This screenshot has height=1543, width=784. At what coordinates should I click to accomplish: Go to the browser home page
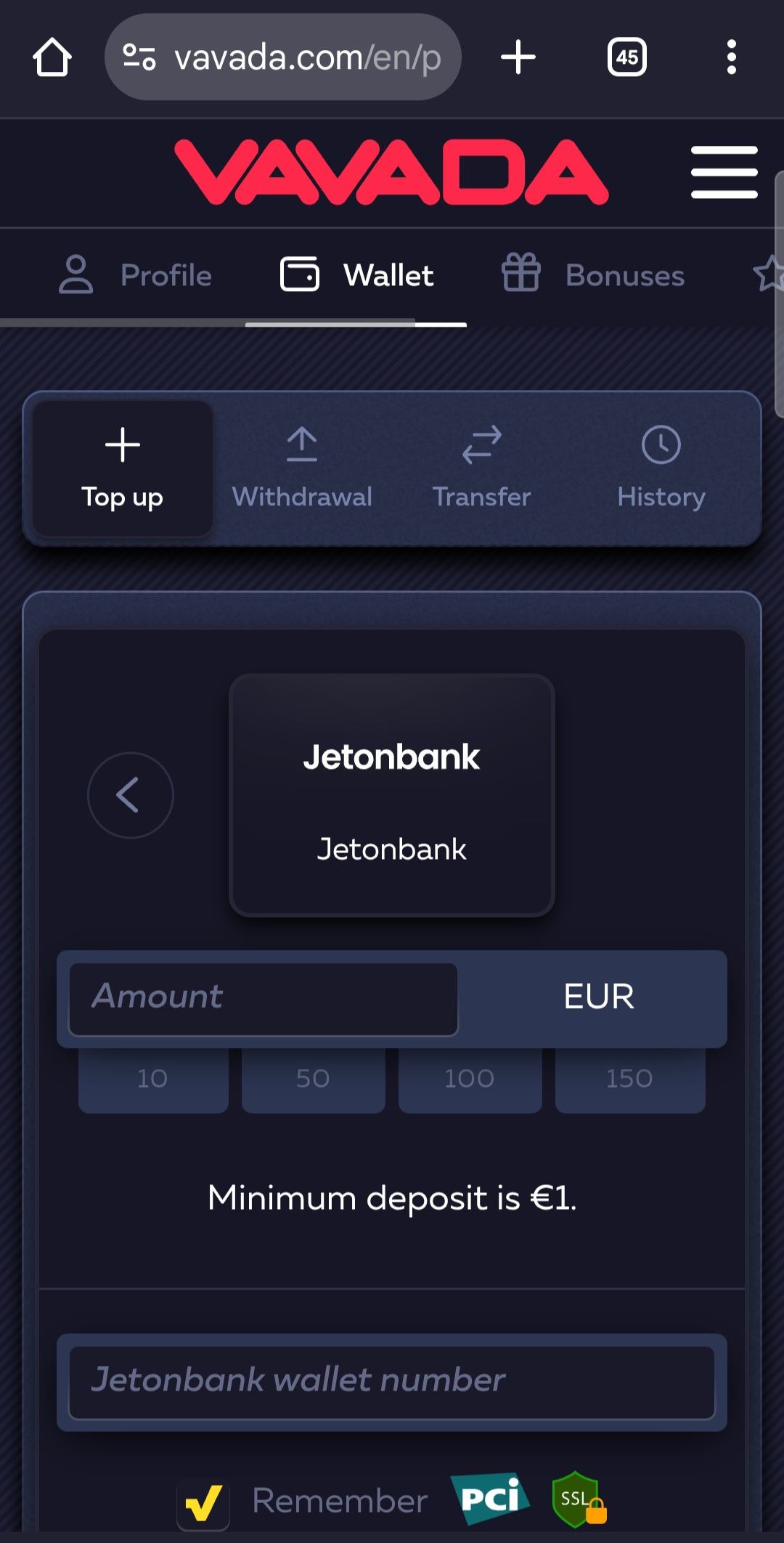coord(52,57)
